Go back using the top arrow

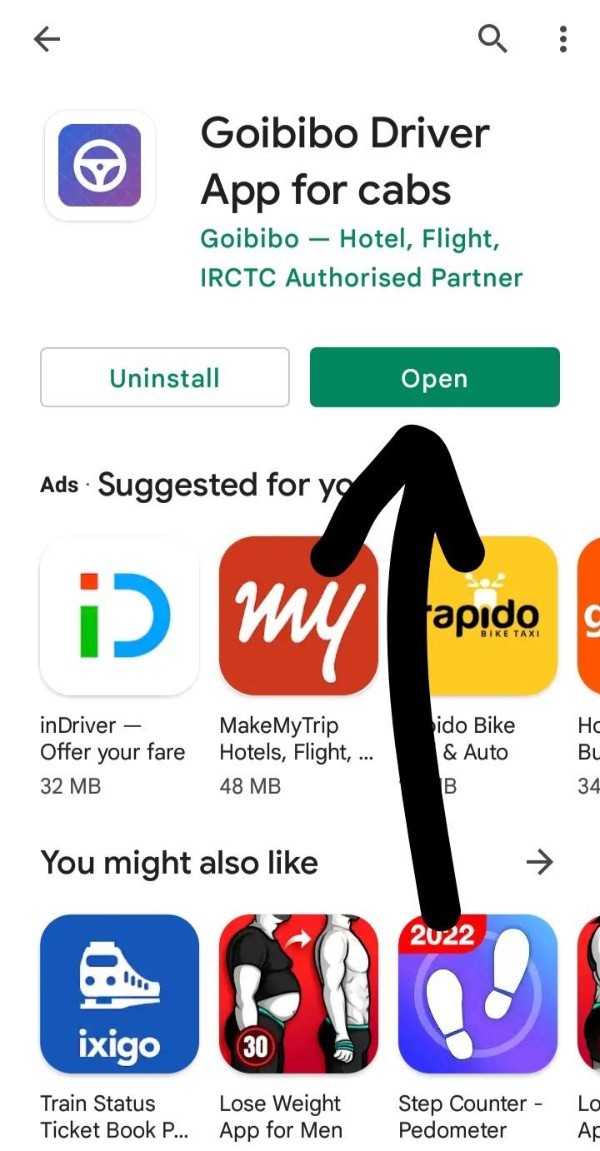[46, 39]
